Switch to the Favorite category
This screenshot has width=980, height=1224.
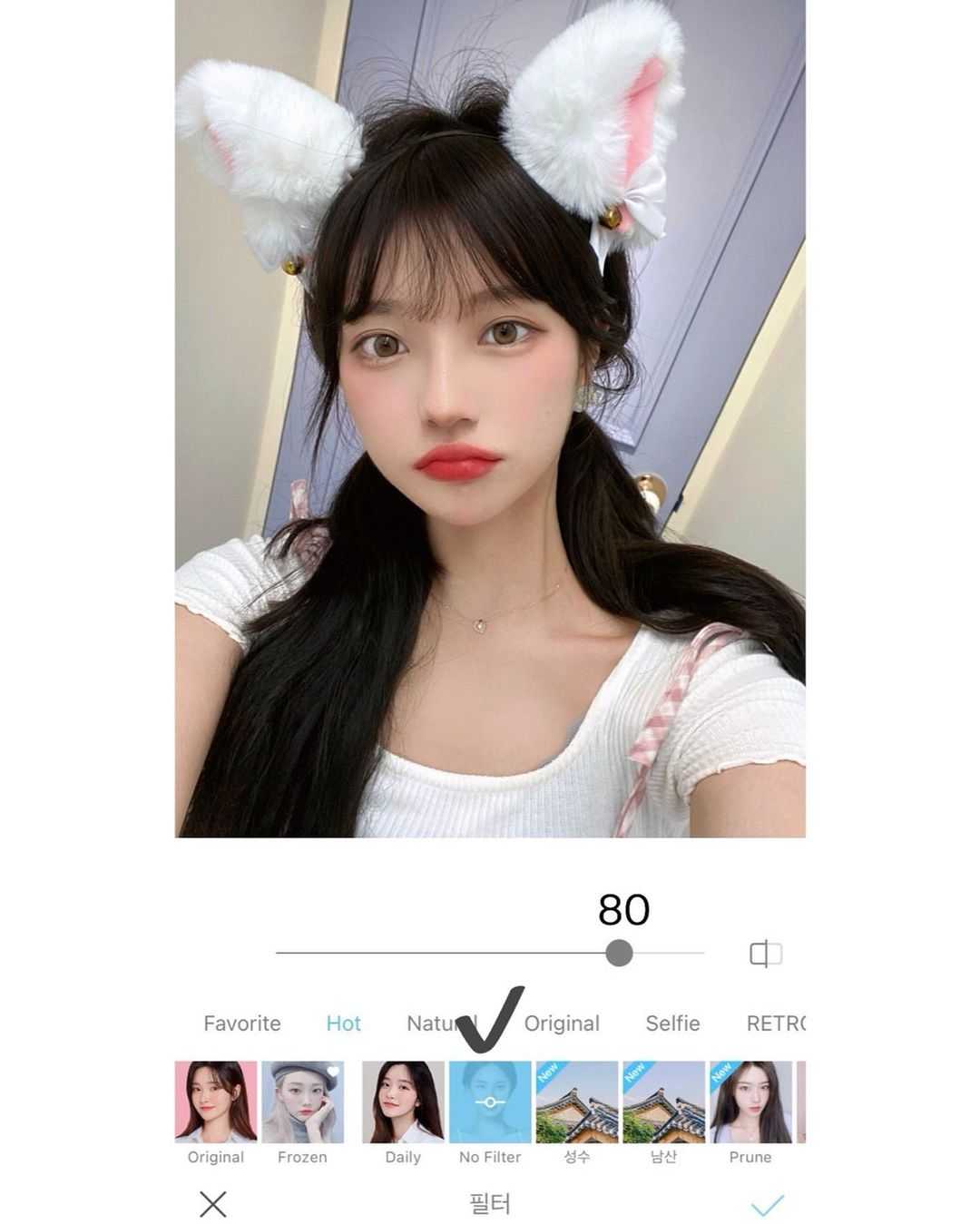[242, 1023]
